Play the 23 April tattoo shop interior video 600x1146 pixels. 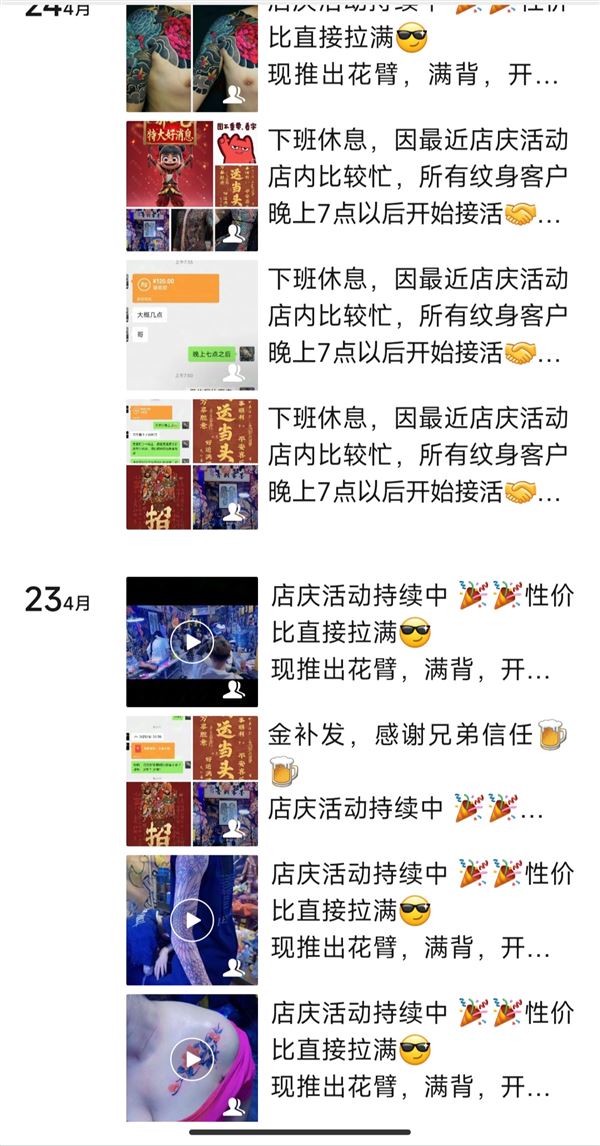point(192,642)
